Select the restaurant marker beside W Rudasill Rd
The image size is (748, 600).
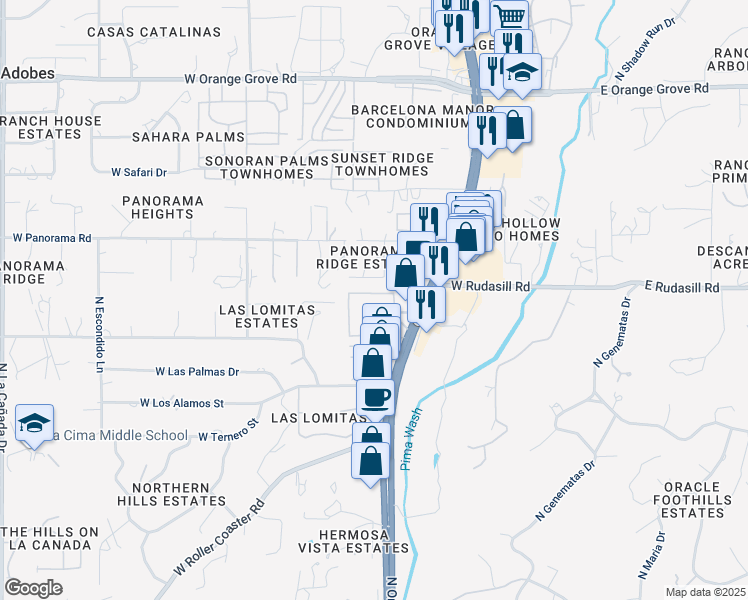point(426,304)
